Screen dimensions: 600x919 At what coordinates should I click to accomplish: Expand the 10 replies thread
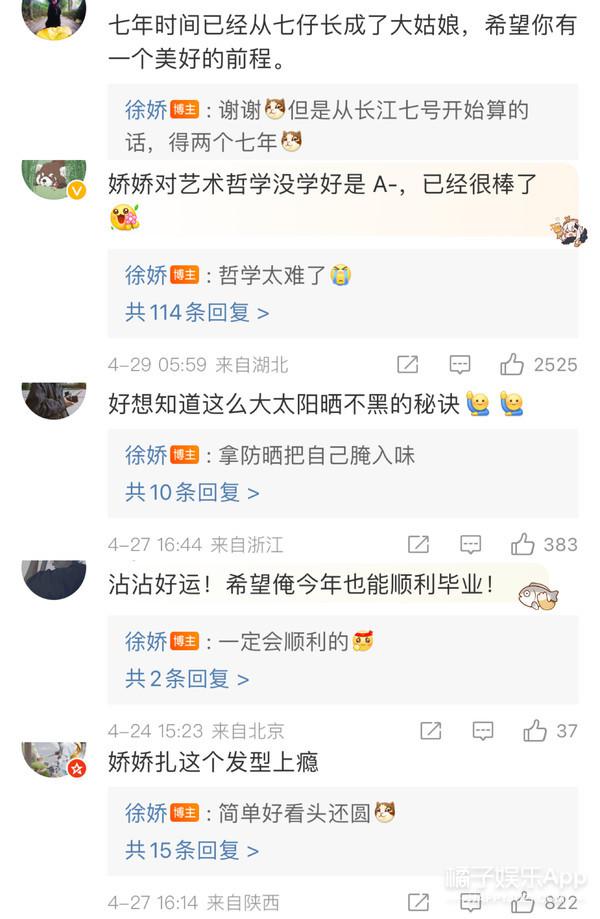(x=192, y=492)
